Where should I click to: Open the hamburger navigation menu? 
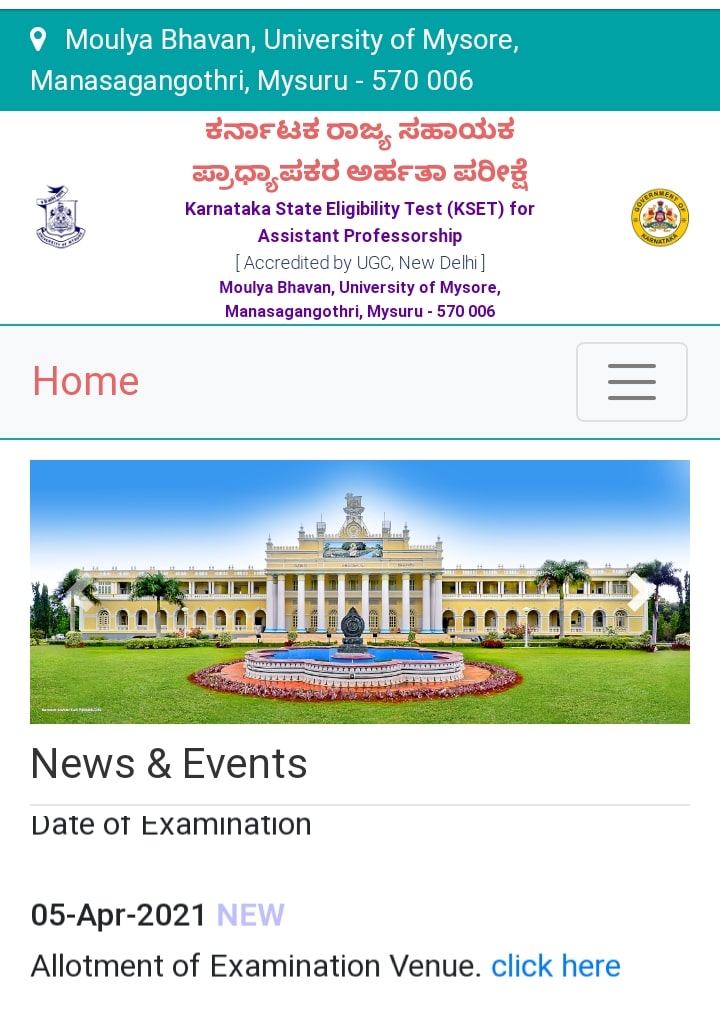click(x=631, y=382)
